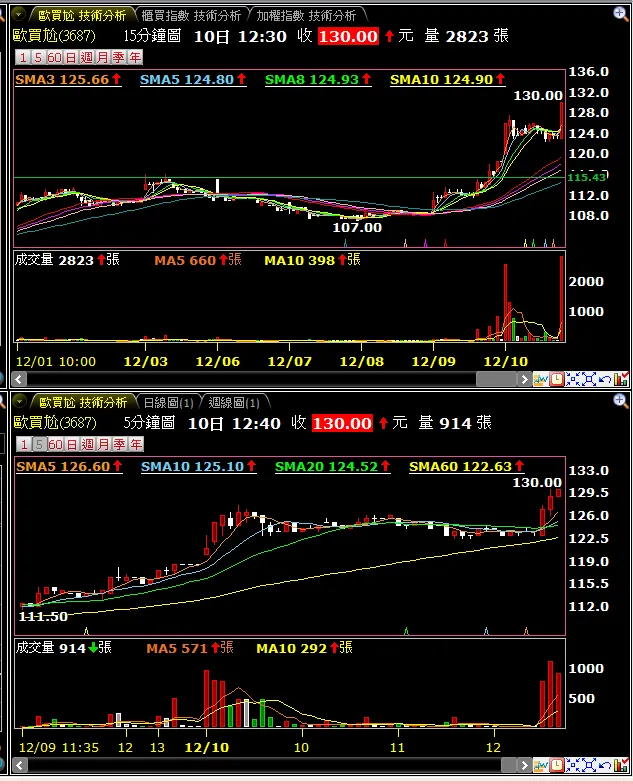Tap the magnifier plus icon on the upper panel
Screen dimensions: 633x784
[621, 14]
